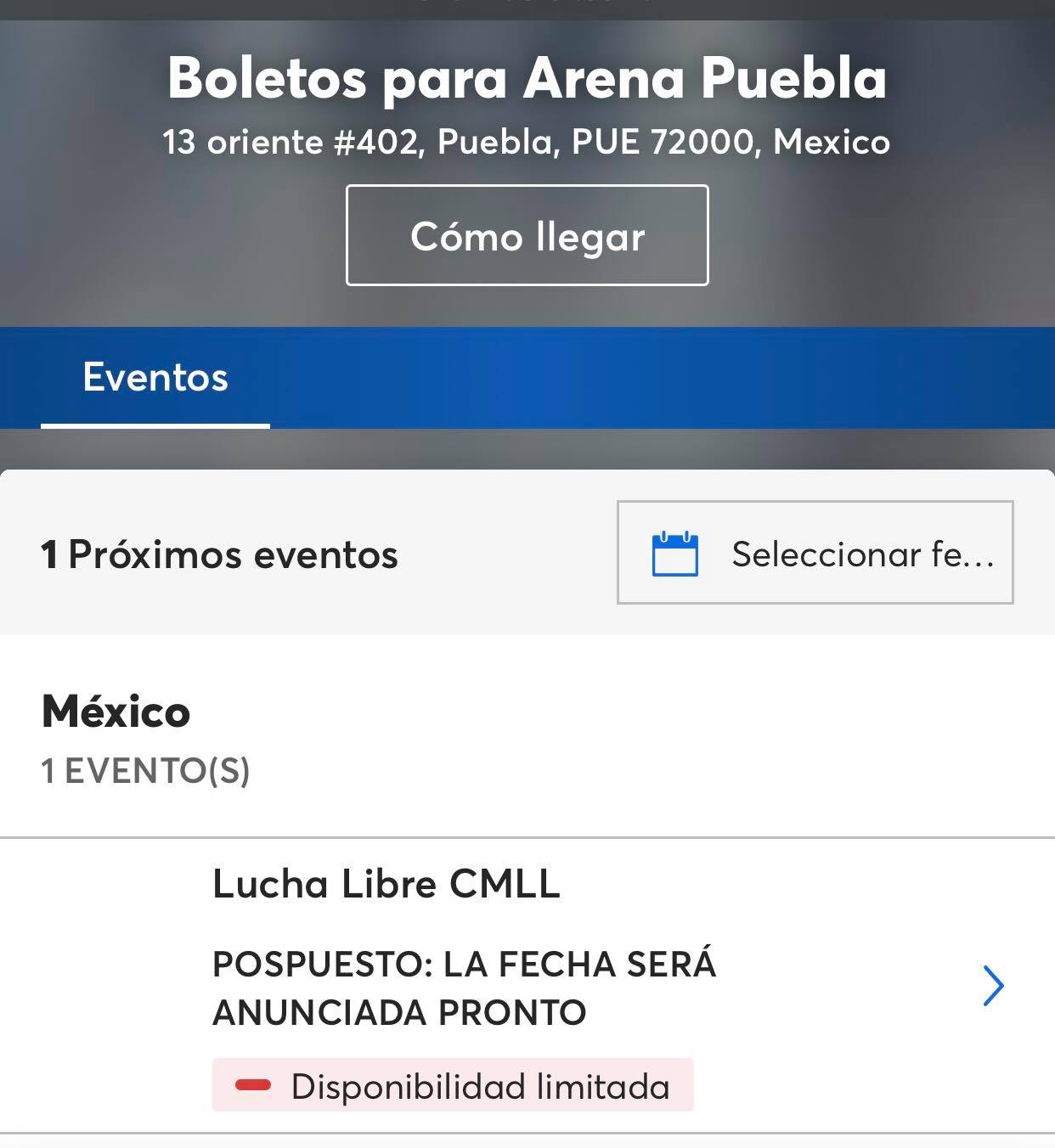Click the venue address under the page title
Screen dimensions: 1055x1148
[x=527, y=140]
